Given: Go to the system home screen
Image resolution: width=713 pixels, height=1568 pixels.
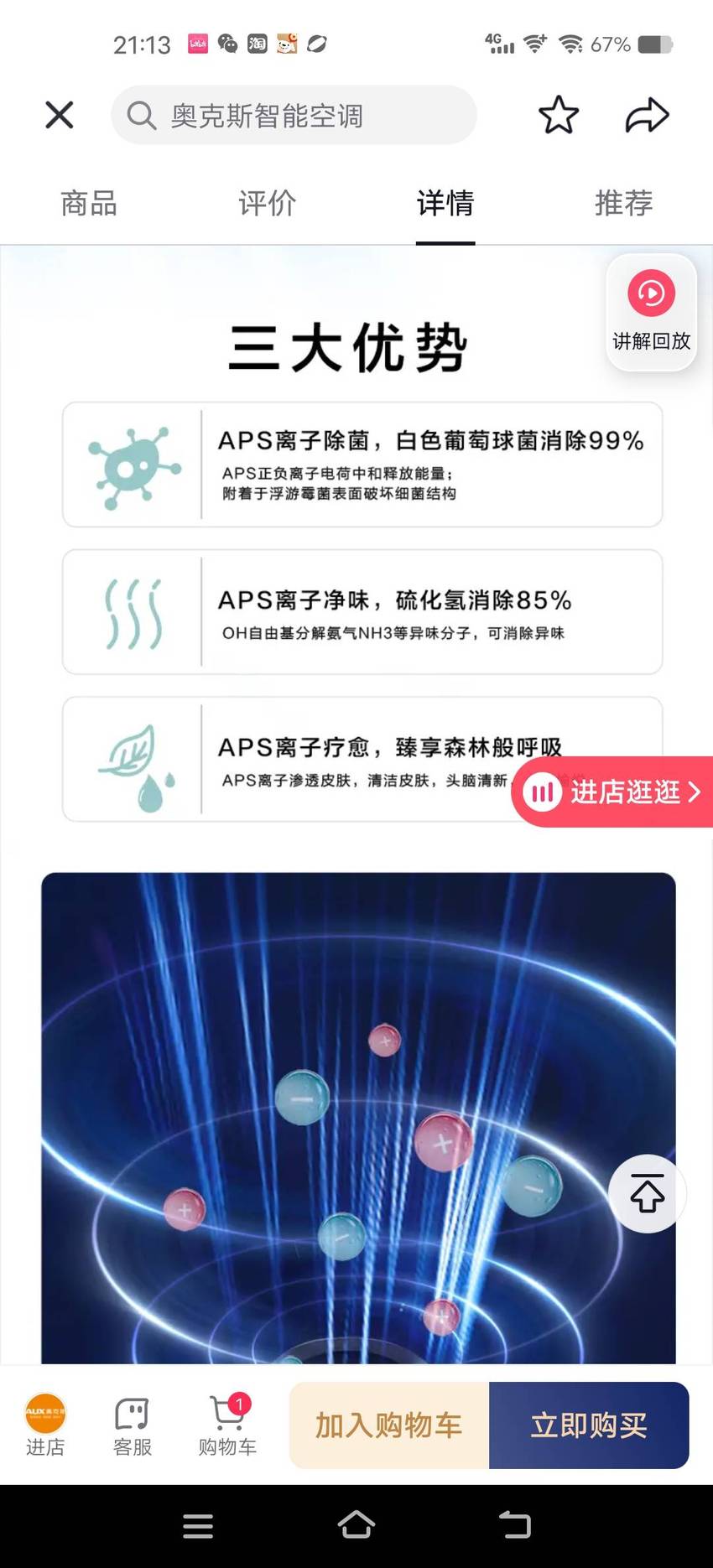Looking at the screenshot, I should pos(356,1525).
